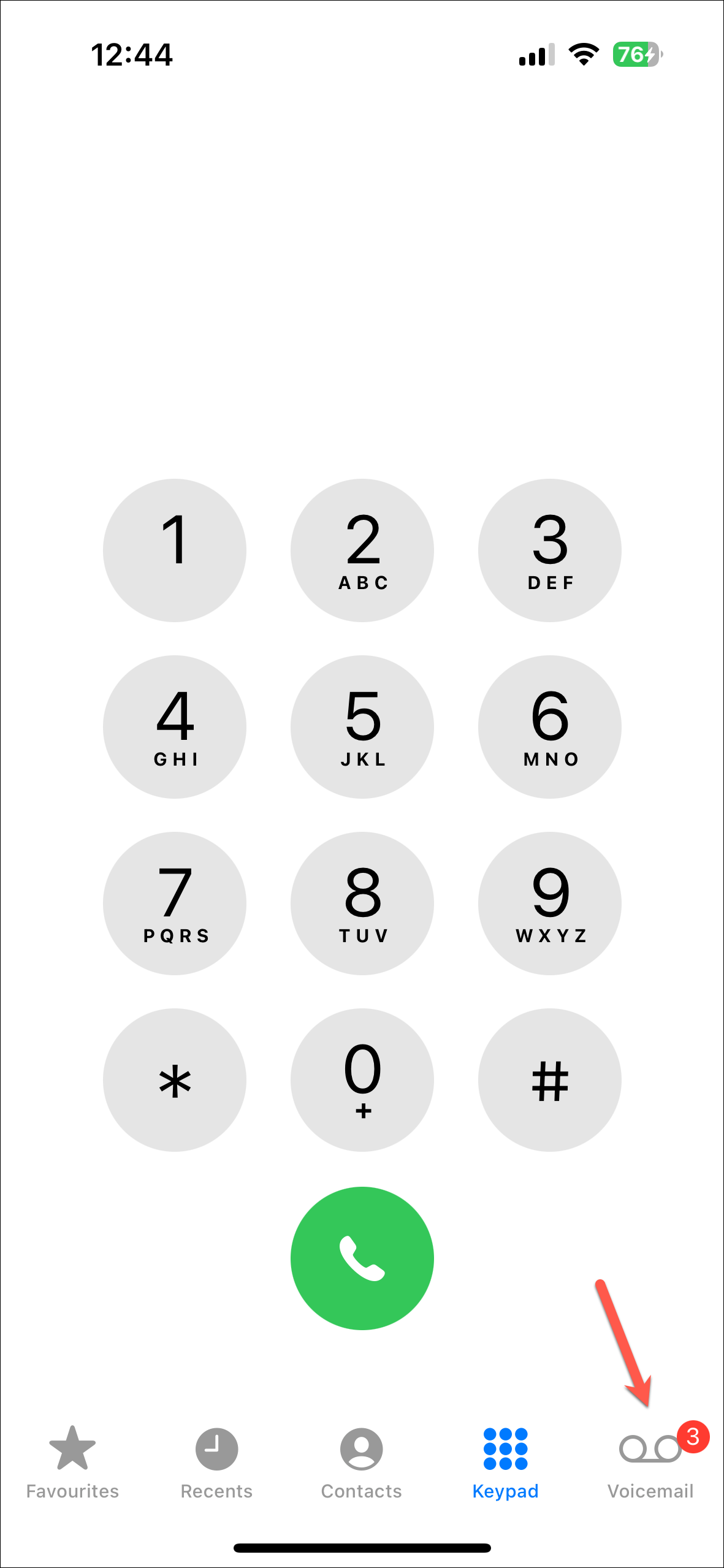Tap the 6 MNO key
This screenshot has height=1568, width=724.
[550, 726]
